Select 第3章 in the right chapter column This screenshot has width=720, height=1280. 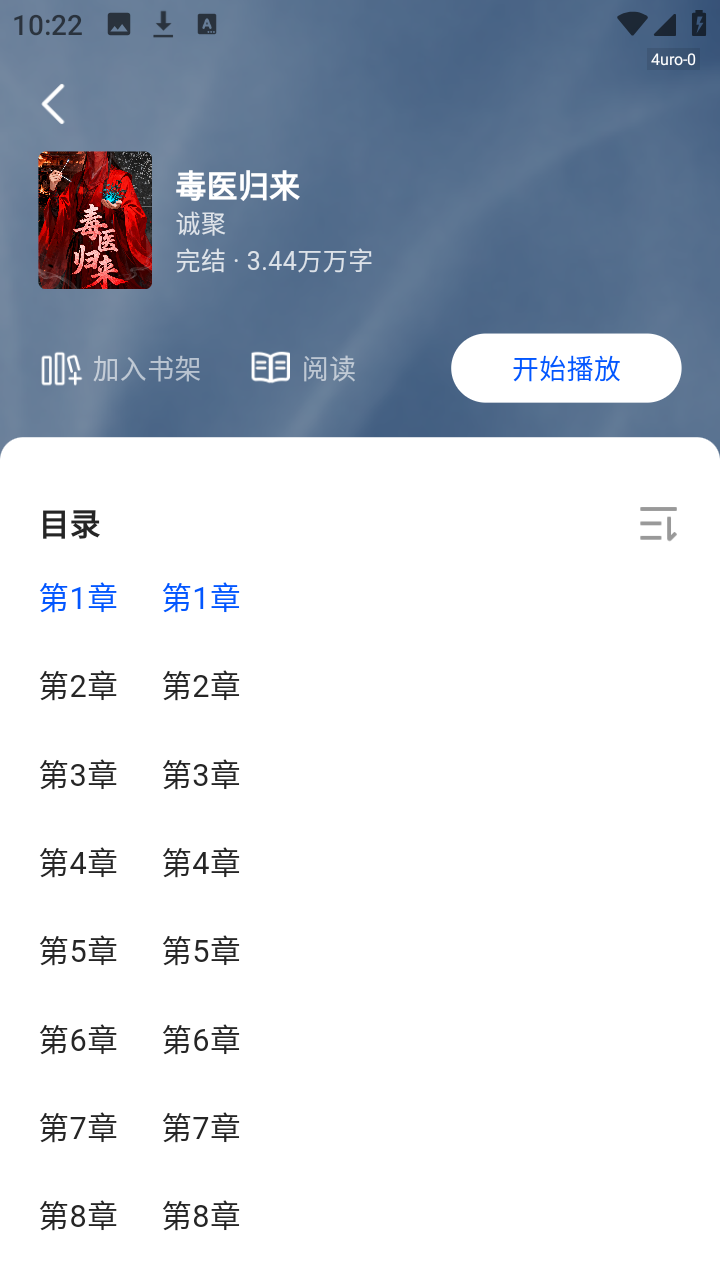[x=200, y=775]
